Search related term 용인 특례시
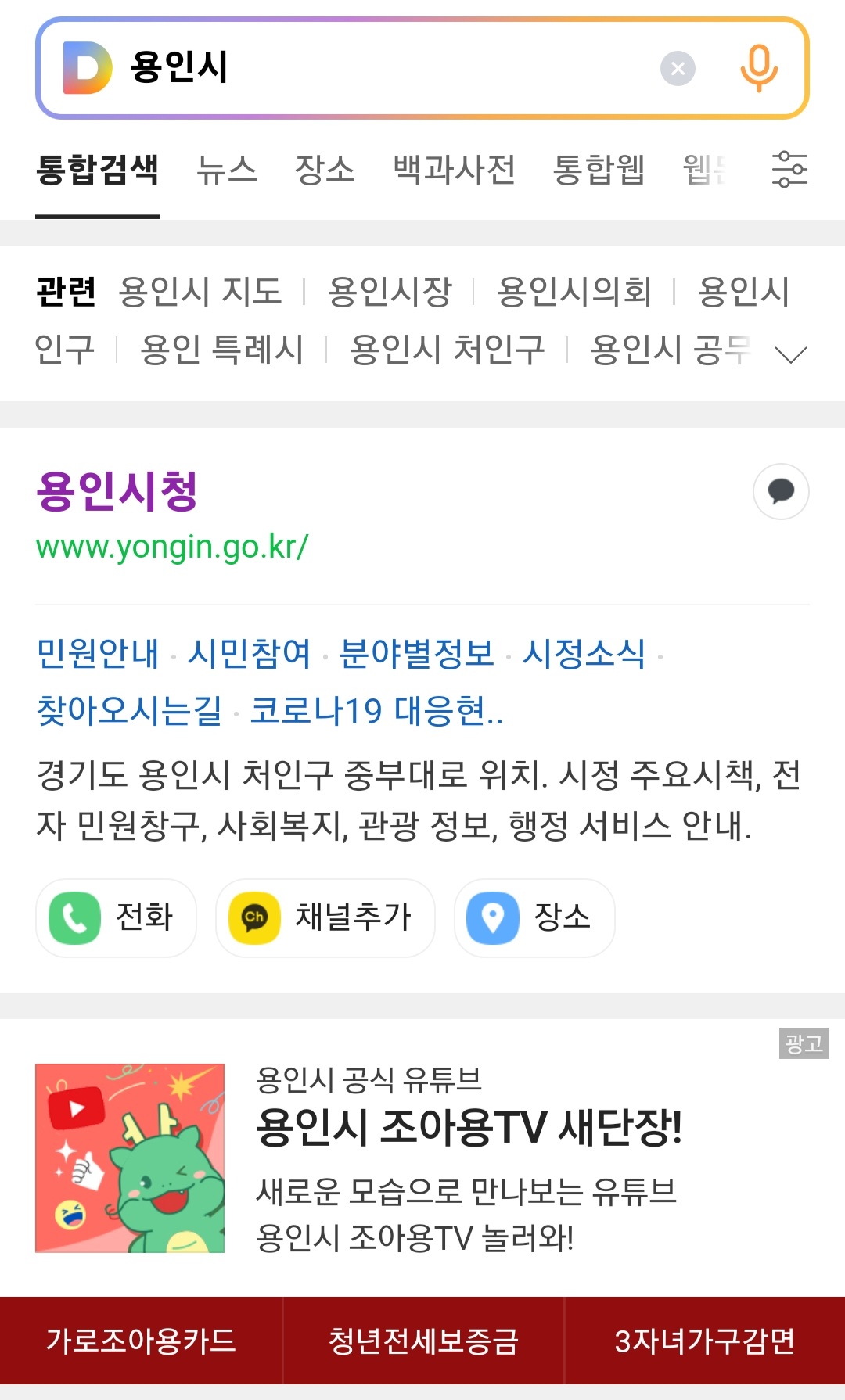This screenshot has height=1400, width=845. [221, 350]
